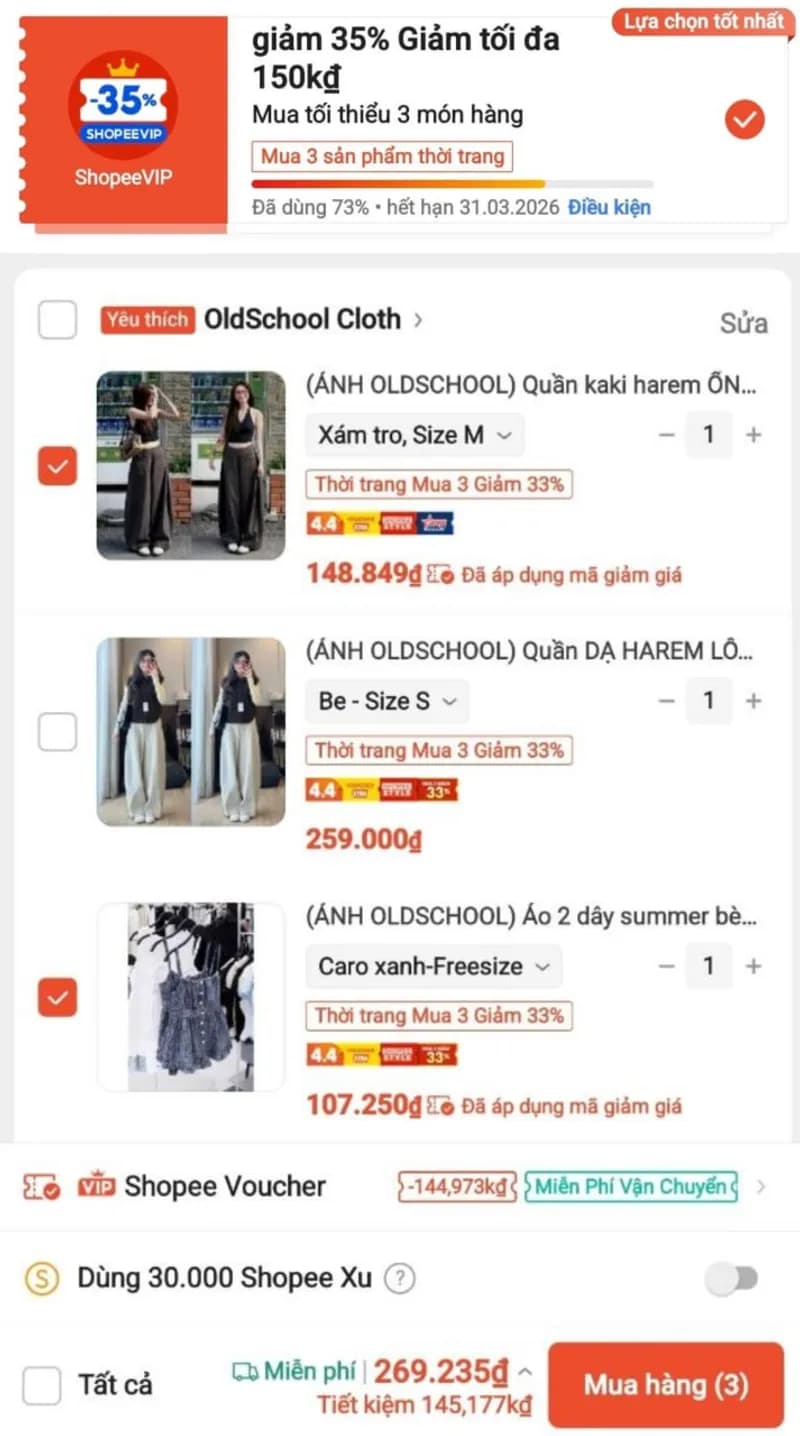Tap the Mua hàng (3) button

[665, 1384]
